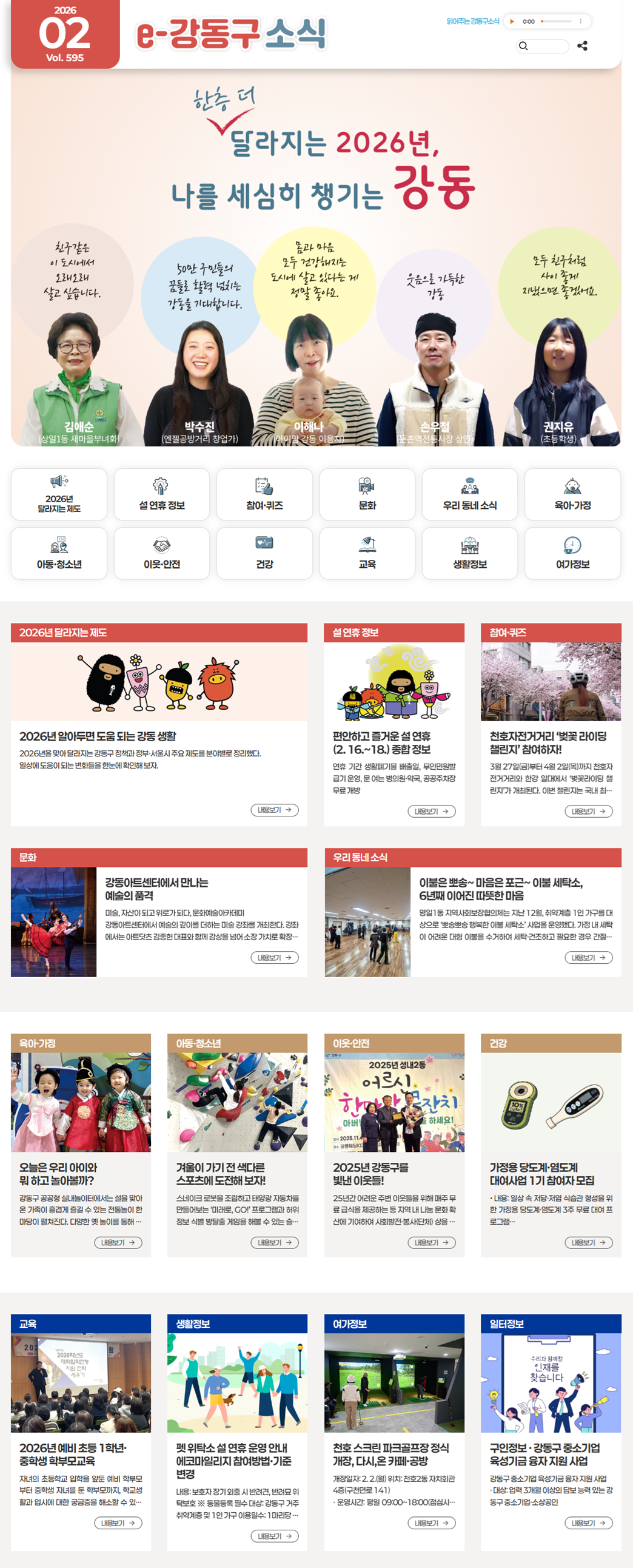View 내용보기 for 이불 세탁소 article
Image resolution: width=633 pixels, height=1568 pixels.
pyautogui.click(x=588, y=957)
